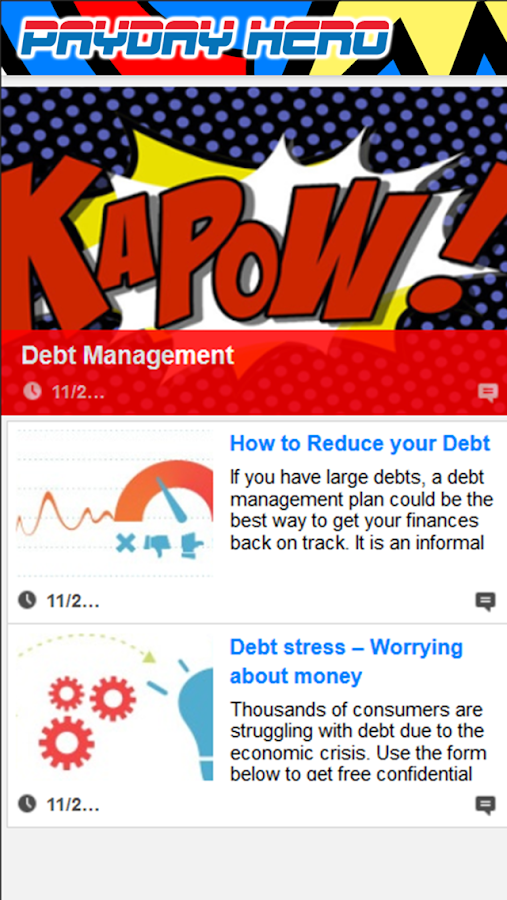Tap the gears and lightbulb article thumbnail
Image resolution: width=507 pixels, height=900 pixels.
pyautogui.click(x=114, y=707)
